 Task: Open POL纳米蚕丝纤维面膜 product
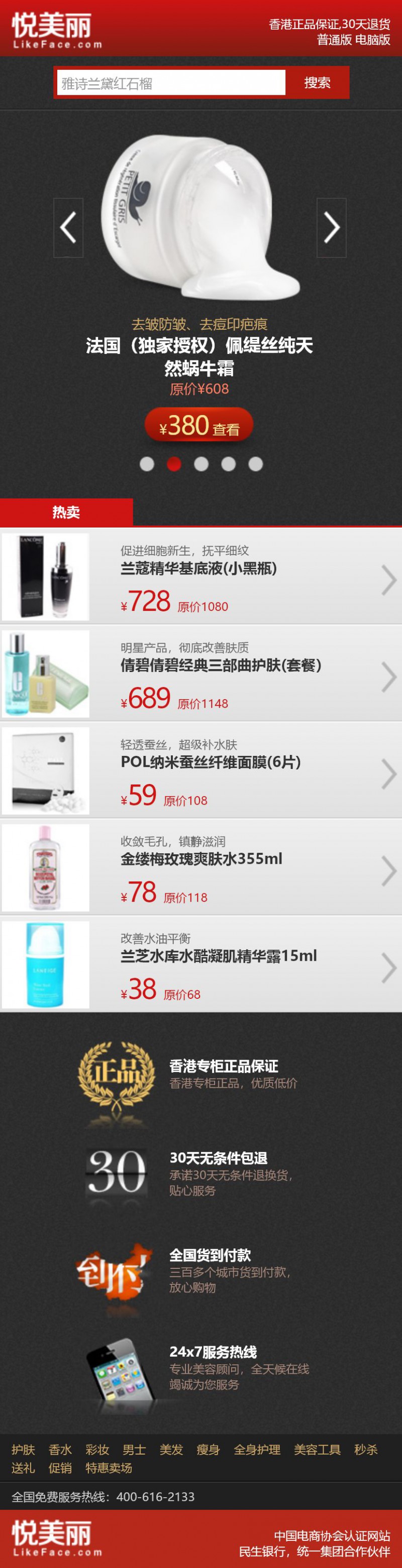point(211,762)
